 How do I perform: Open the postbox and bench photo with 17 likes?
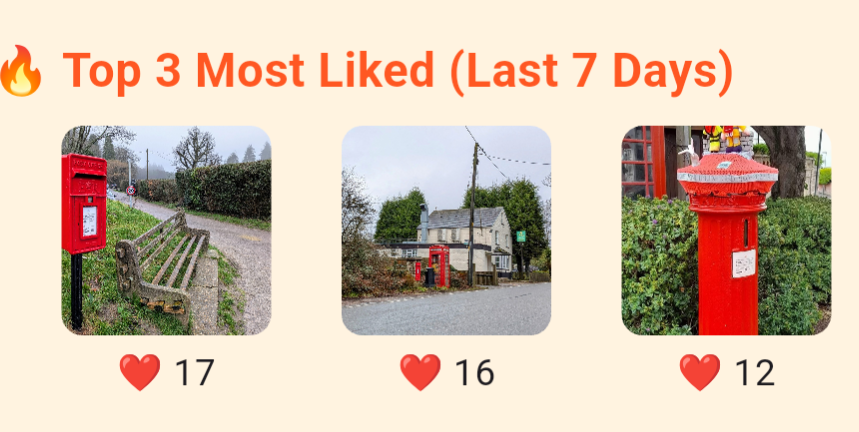166,230
